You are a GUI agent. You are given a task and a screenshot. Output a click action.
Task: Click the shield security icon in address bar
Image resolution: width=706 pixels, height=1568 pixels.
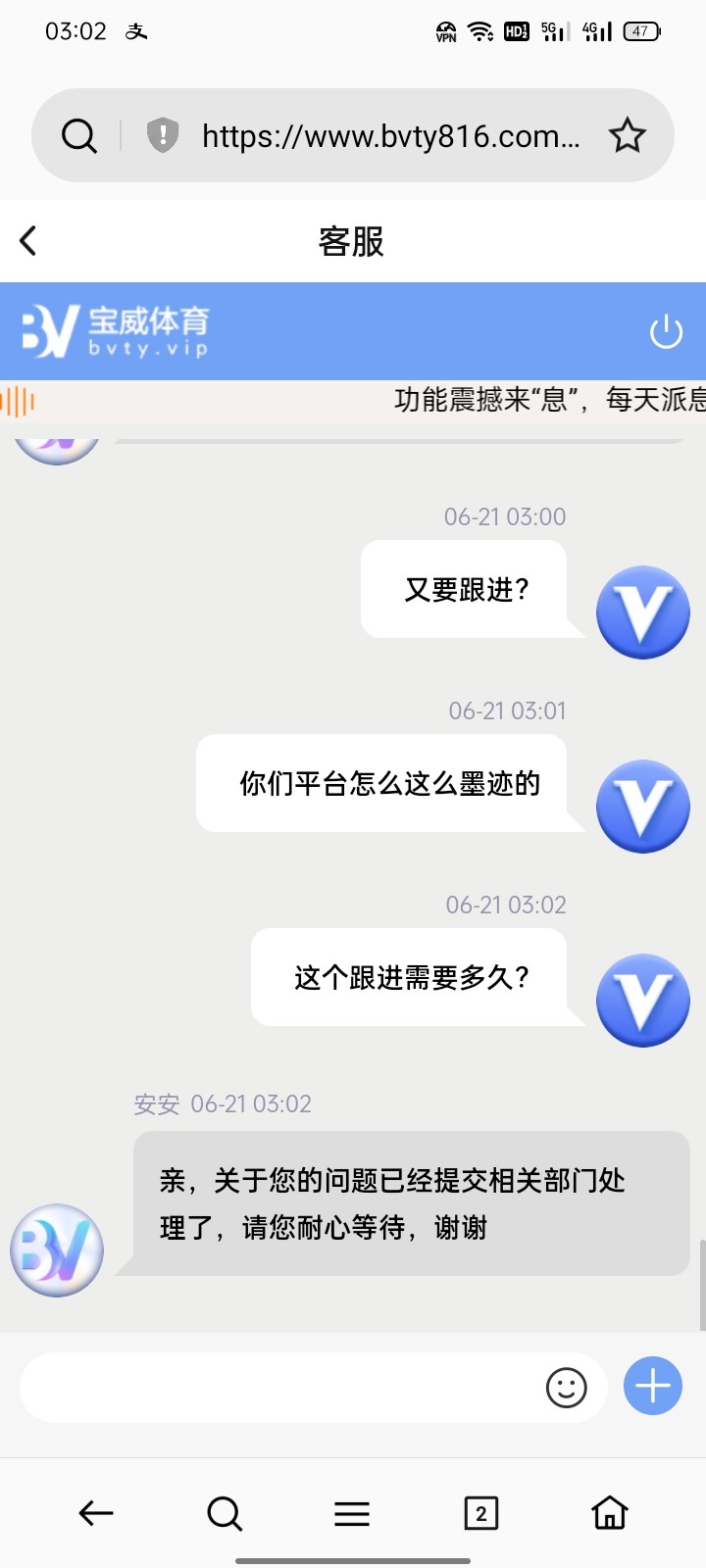tap(163, 135)
